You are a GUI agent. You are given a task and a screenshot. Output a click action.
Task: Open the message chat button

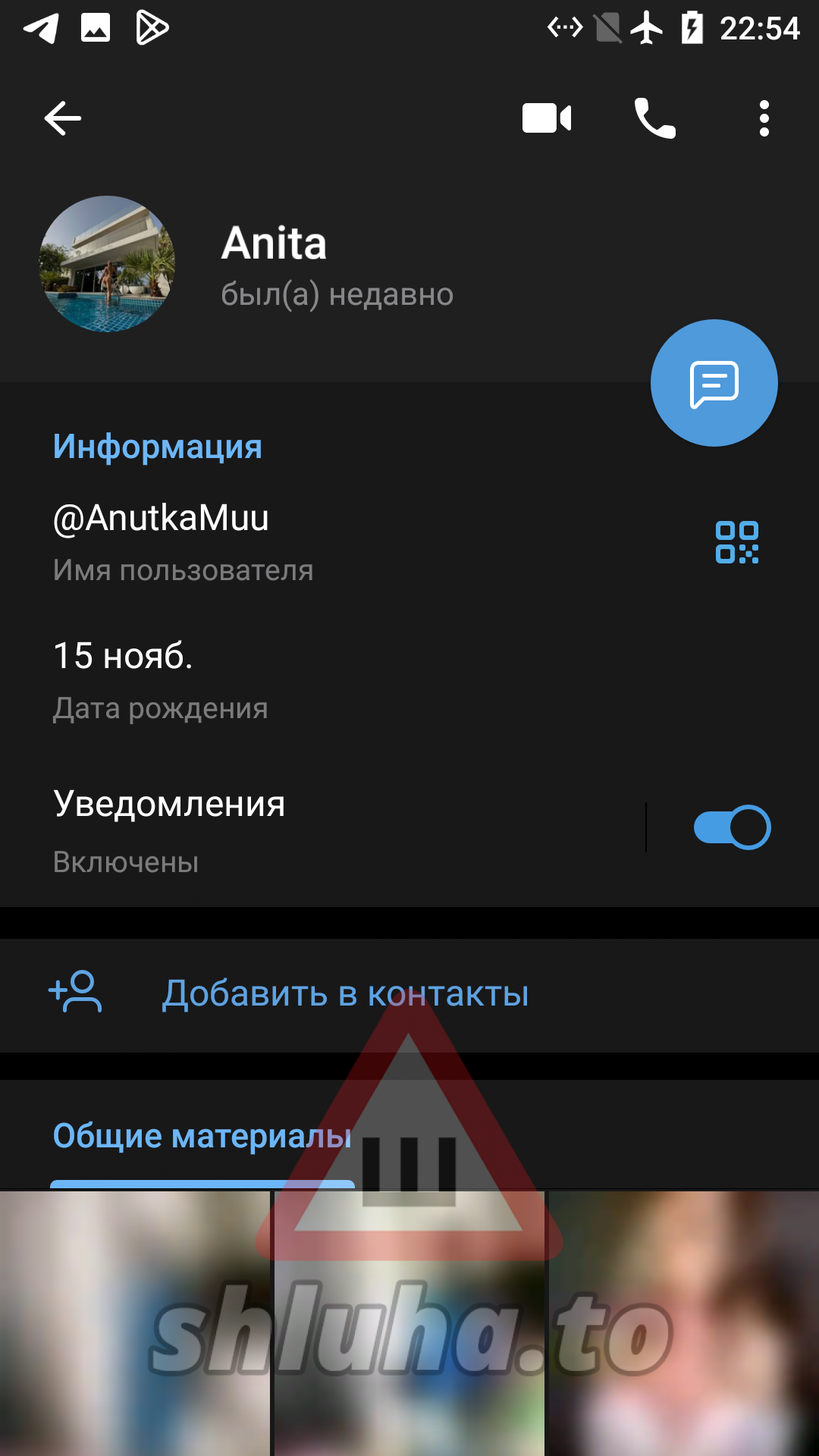pos(714,383)
